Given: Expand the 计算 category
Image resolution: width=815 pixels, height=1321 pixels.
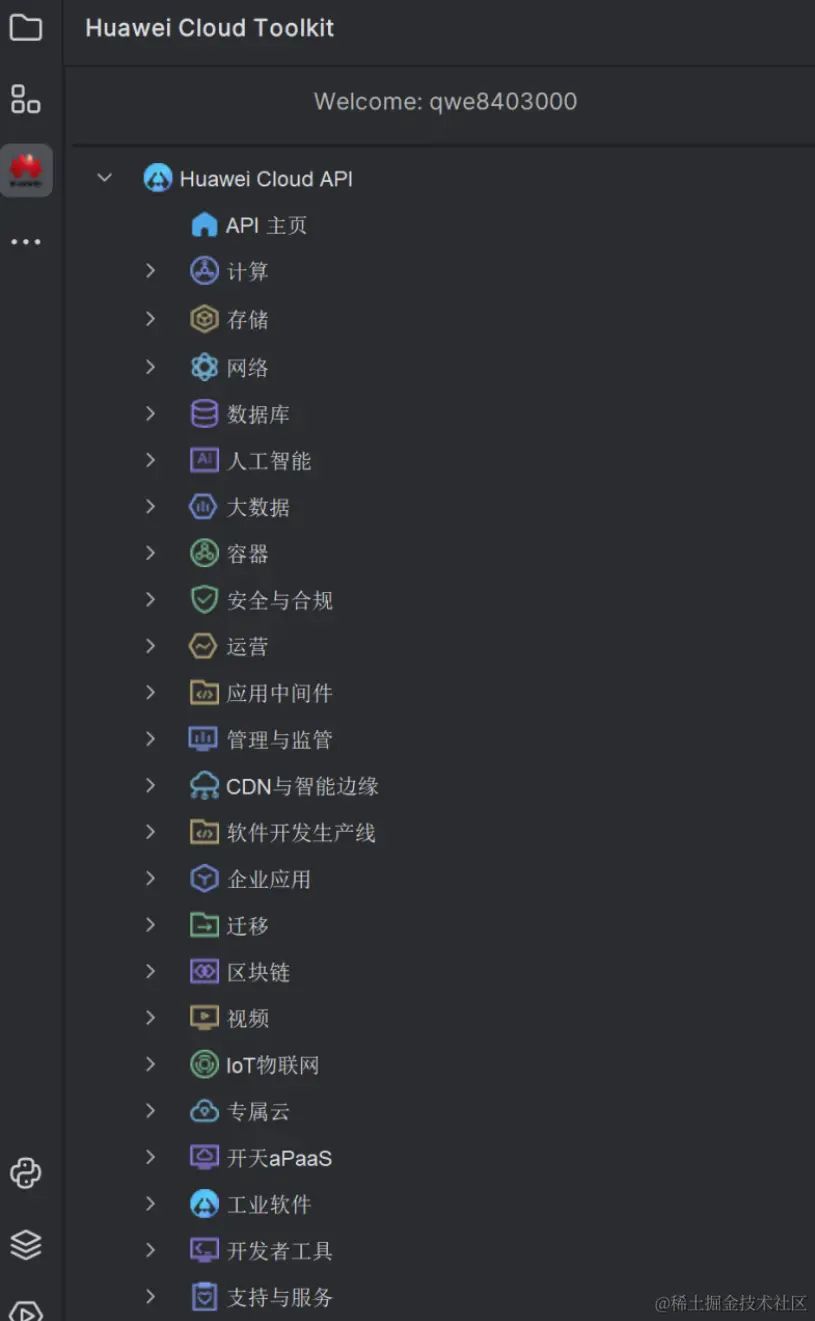Looking at the screenshot, I should [151, 271].
